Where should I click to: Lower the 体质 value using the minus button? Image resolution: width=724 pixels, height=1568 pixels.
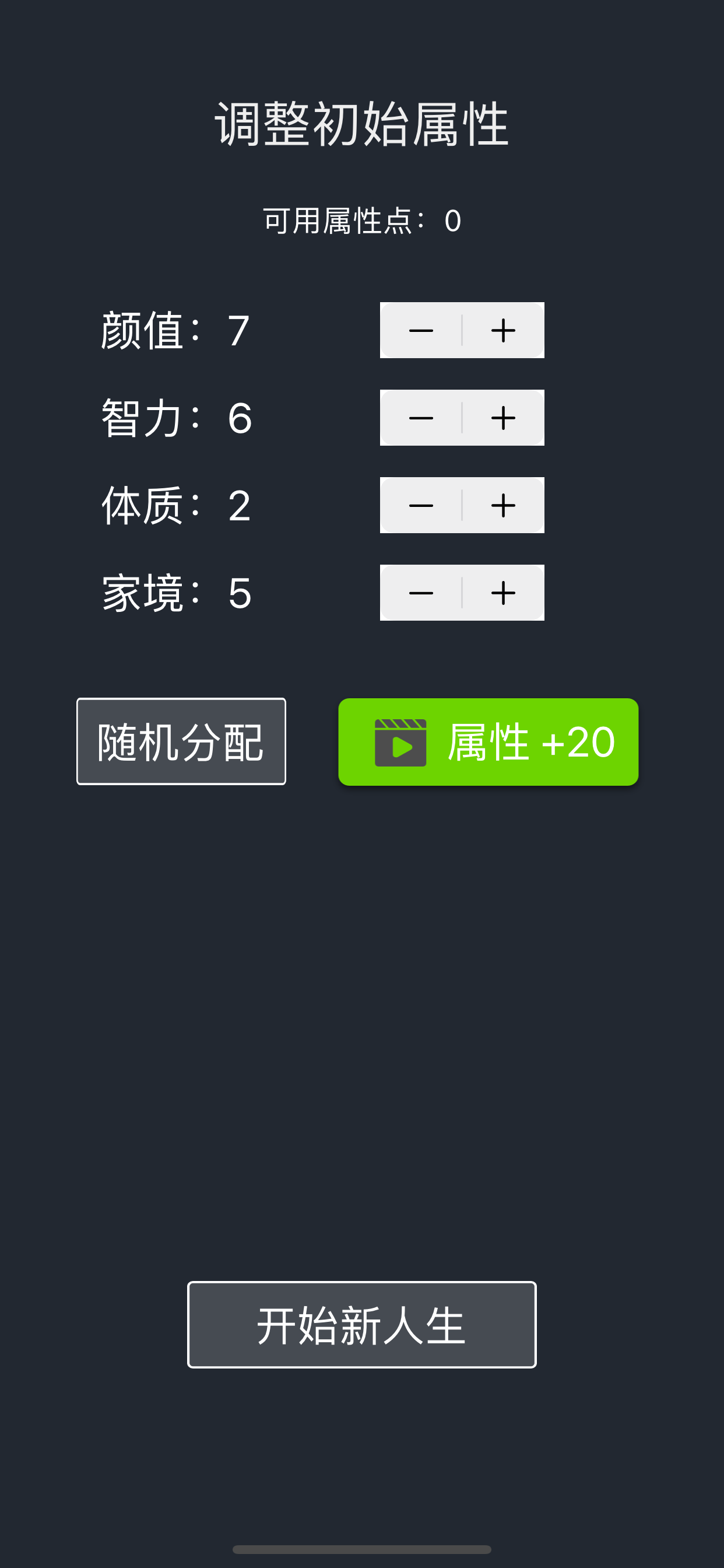tap(421, 505)
